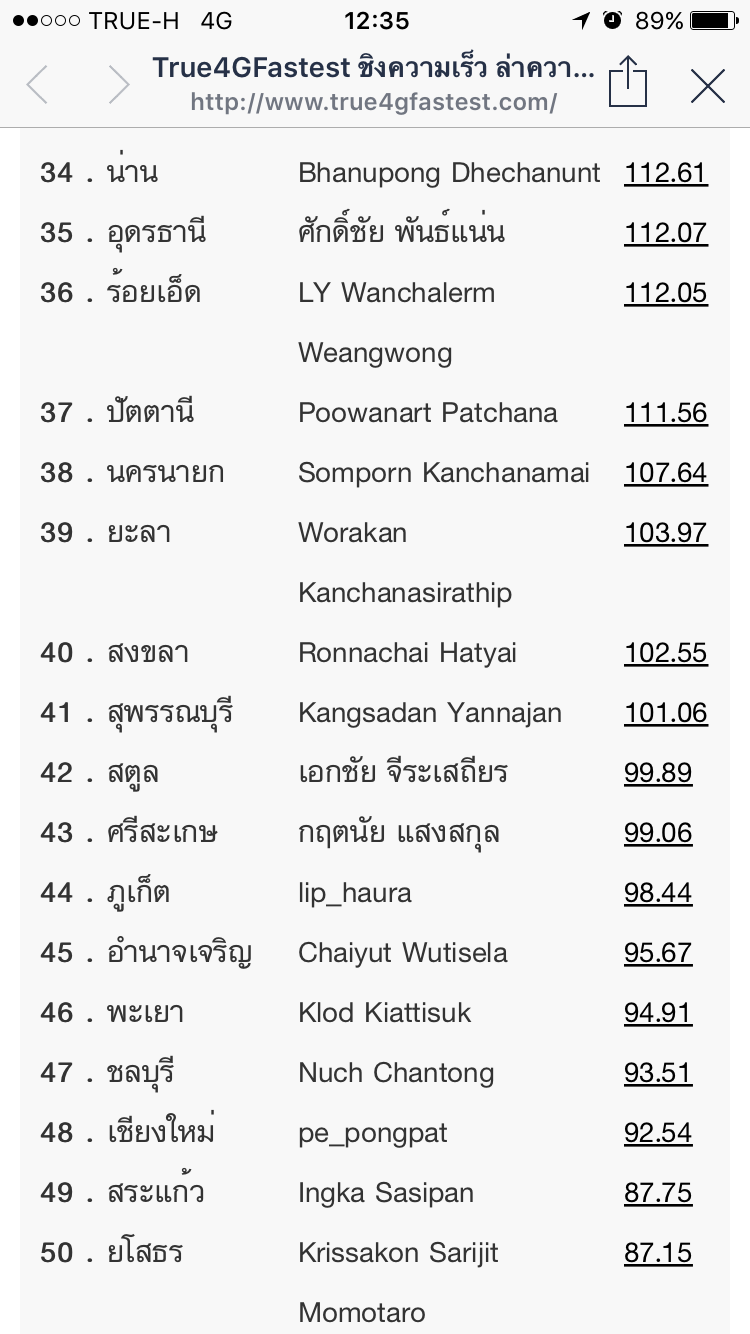Open the 111.56 speed result link
This screenshot has width=750, height=1334.
666,413
